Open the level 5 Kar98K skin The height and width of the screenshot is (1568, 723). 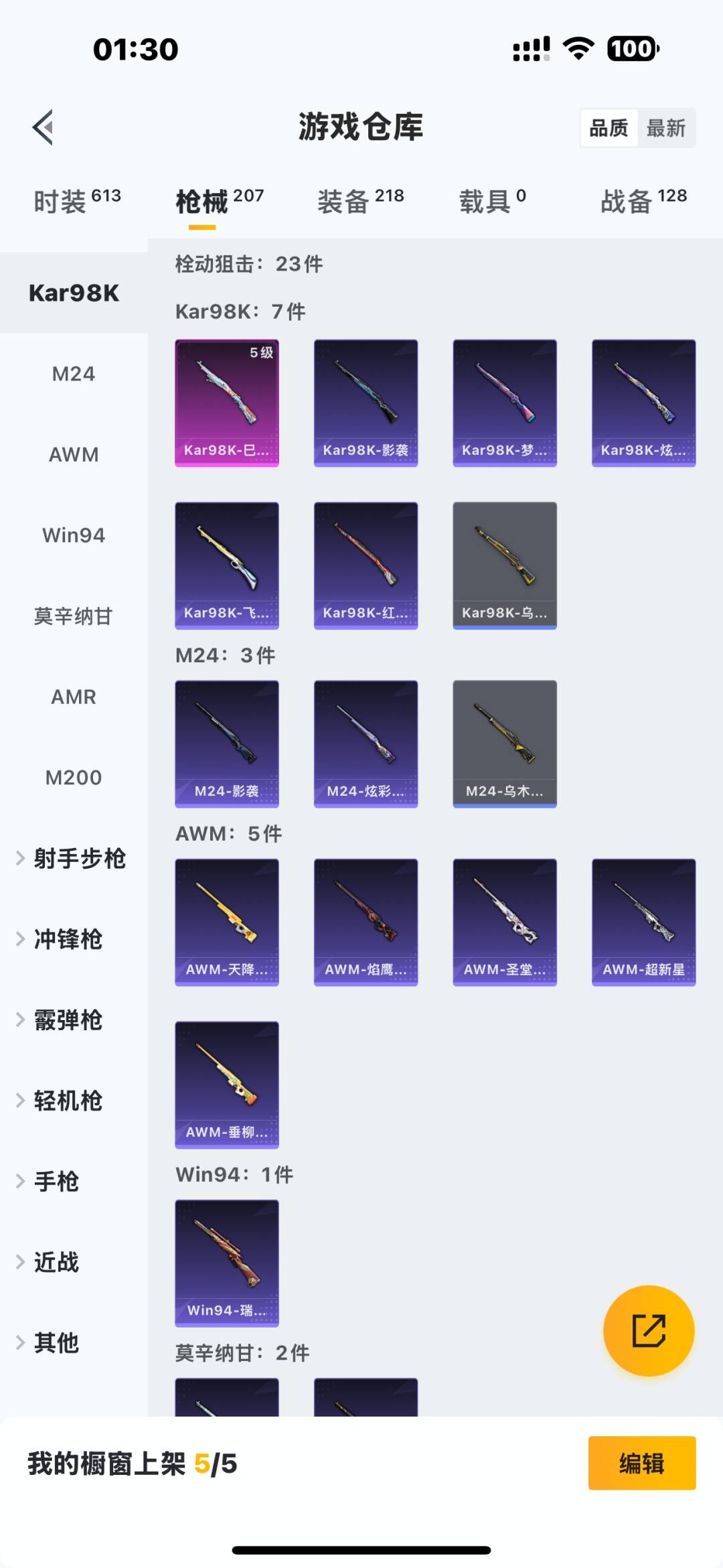[227, 403]
